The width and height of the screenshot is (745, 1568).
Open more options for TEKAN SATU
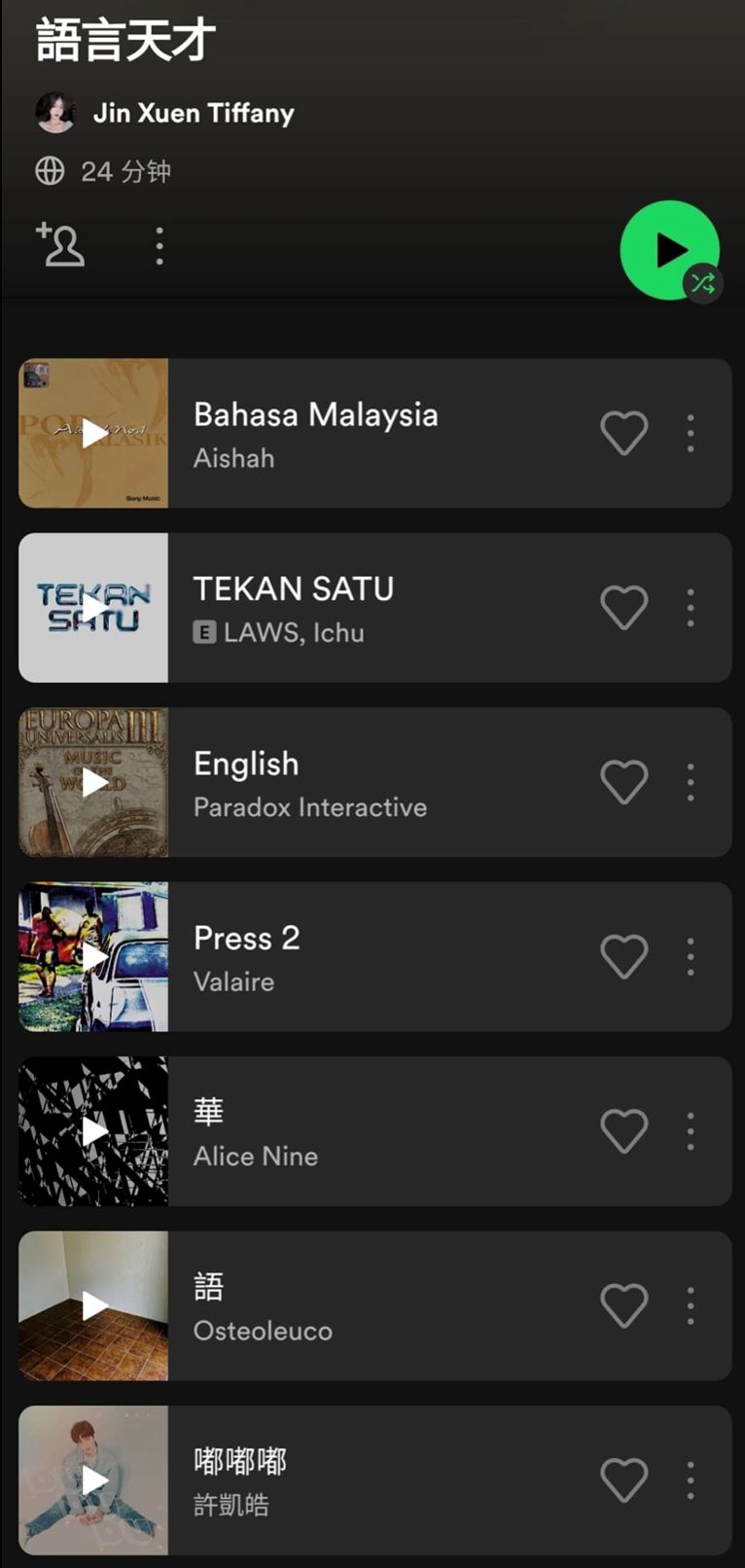[x=691, y=607]
